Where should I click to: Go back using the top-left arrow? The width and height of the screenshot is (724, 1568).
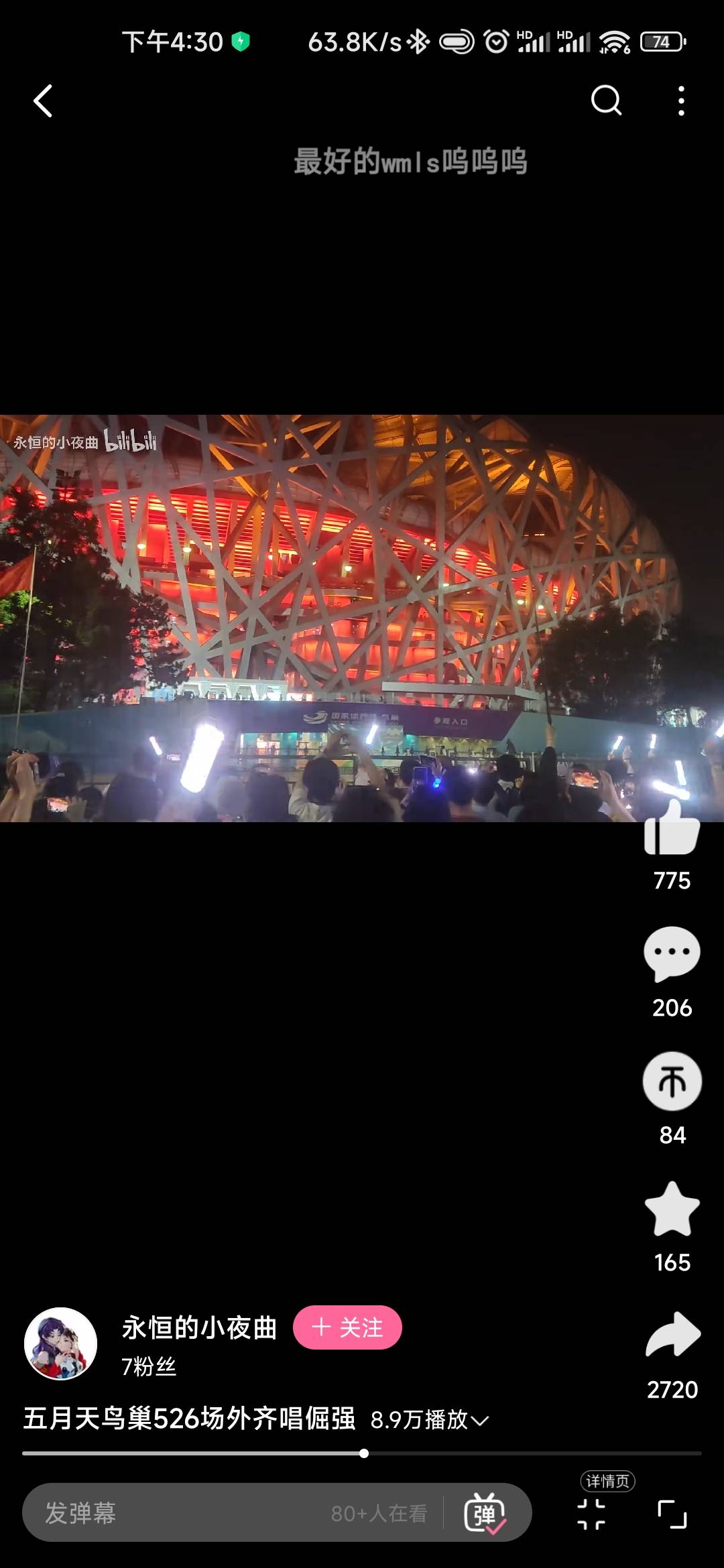click(x=43, y=101)
